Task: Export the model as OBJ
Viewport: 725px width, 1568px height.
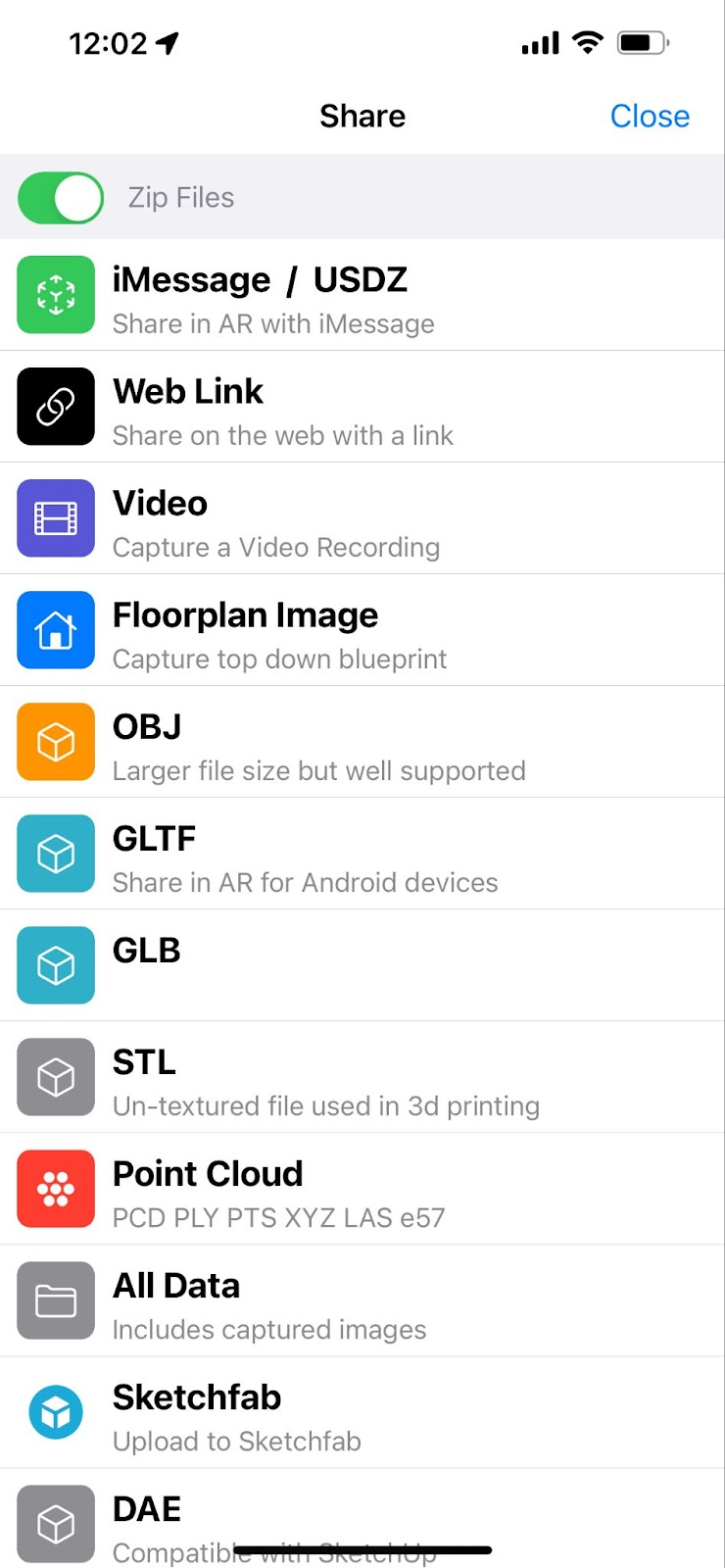Action: [362, 742]
